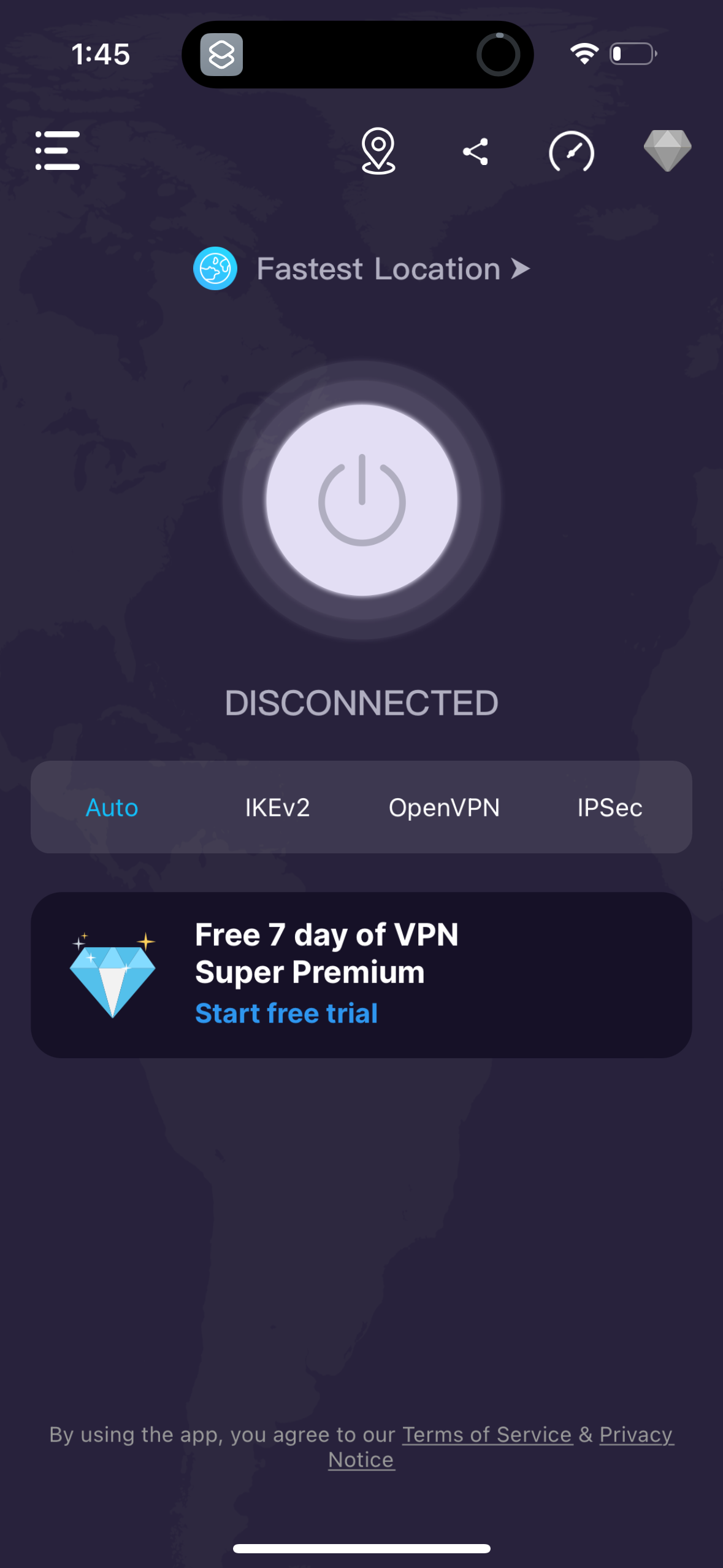Open server selection via Fastest Location row
This screenshot has height=1568, width=723.
377,268
